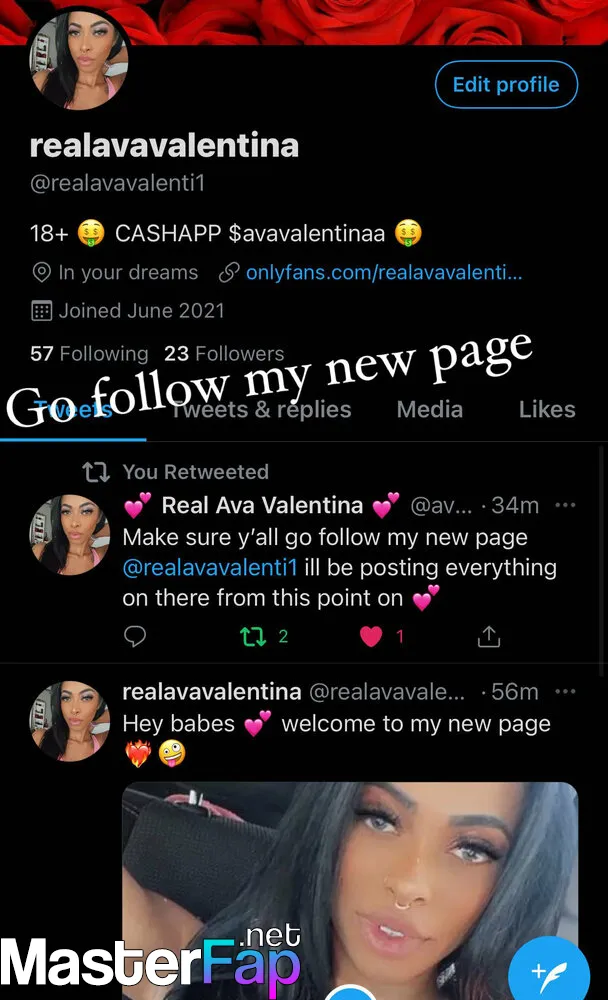View the 57 Following list
Image resolution: width=608 pixels, height=1000 pixels.
(89, 353)
